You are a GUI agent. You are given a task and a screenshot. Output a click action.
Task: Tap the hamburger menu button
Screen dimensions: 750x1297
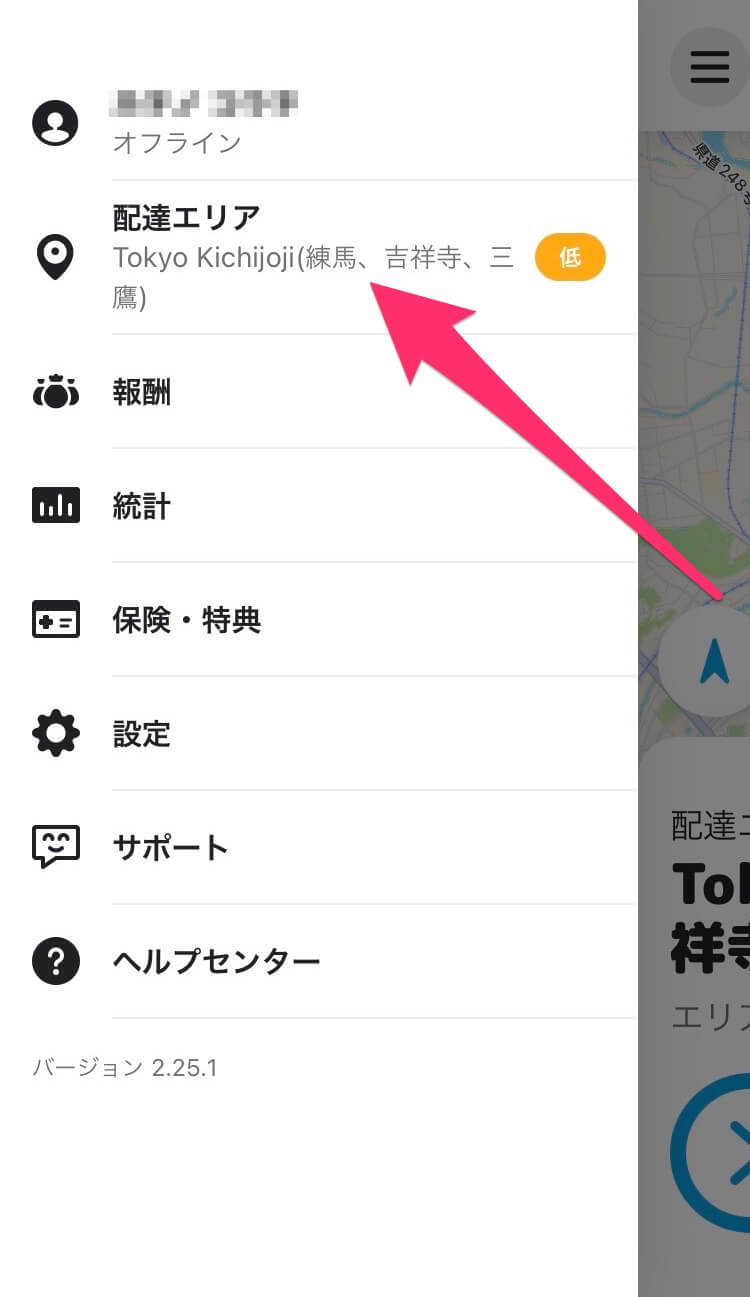709,67
